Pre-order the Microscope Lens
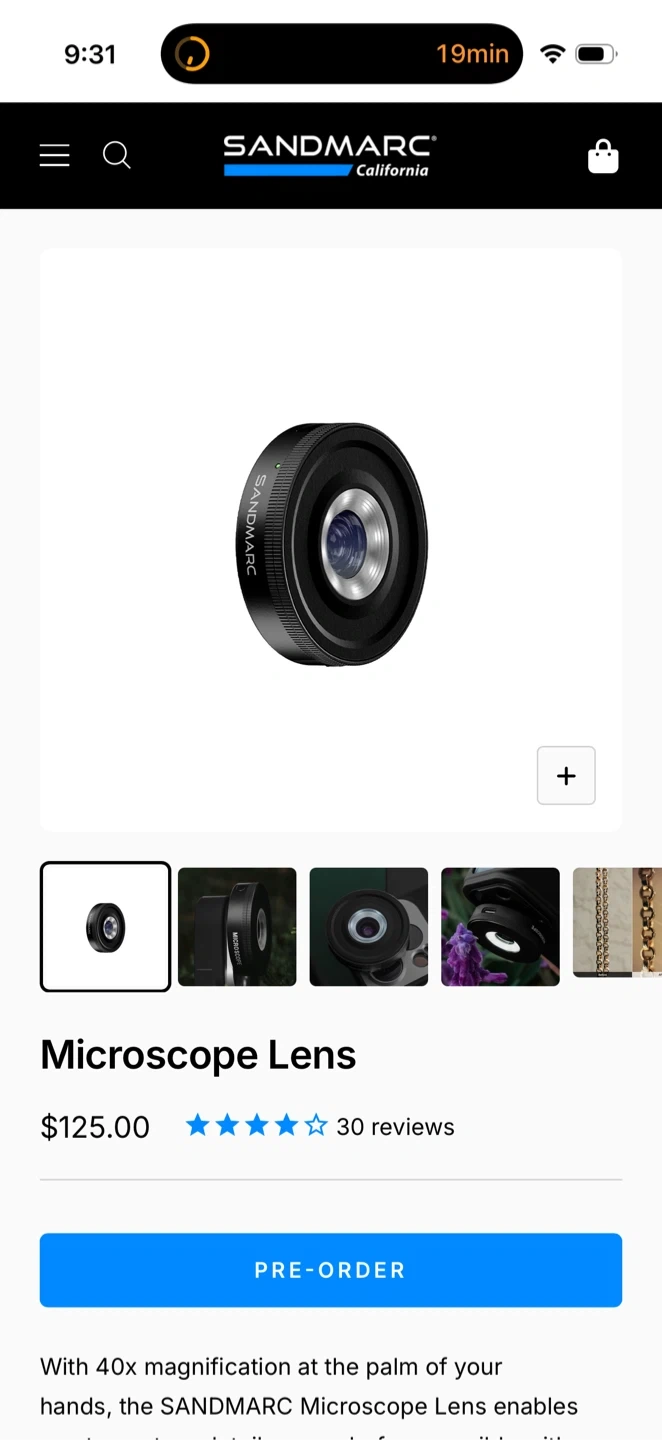This screenshot has height=1440, width=662. tap(330, 1270)
